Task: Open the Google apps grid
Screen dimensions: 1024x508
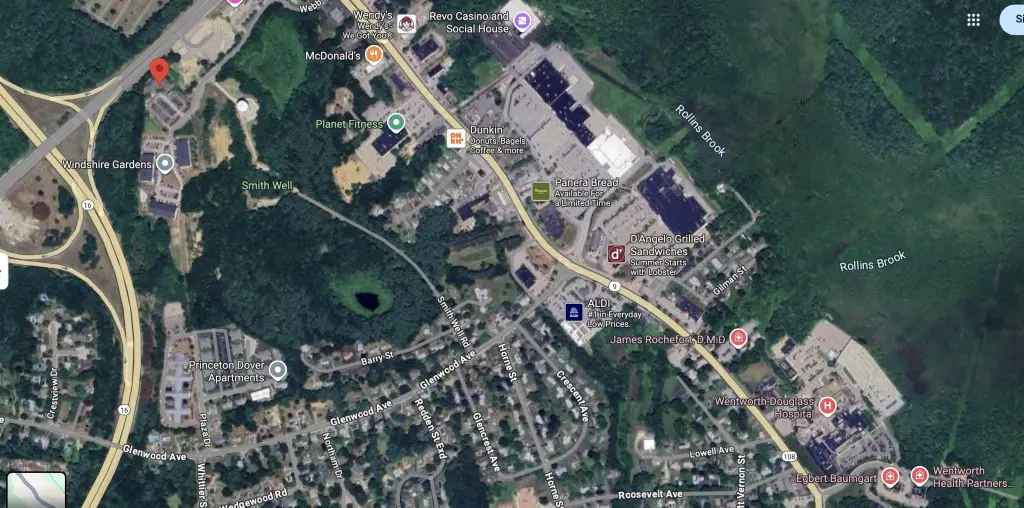Action: pyautogui.click(x=973, y=20)
